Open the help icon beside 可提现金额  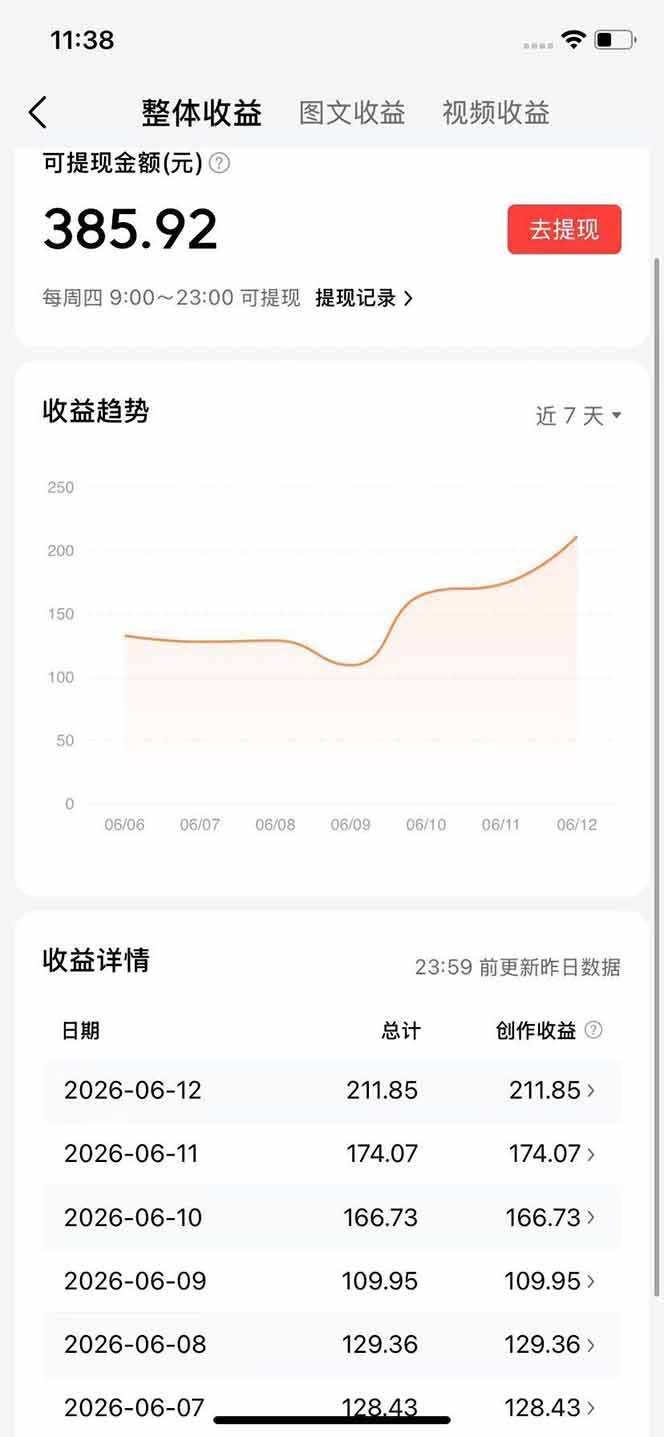pyautogui.click(x=219, y=163)
